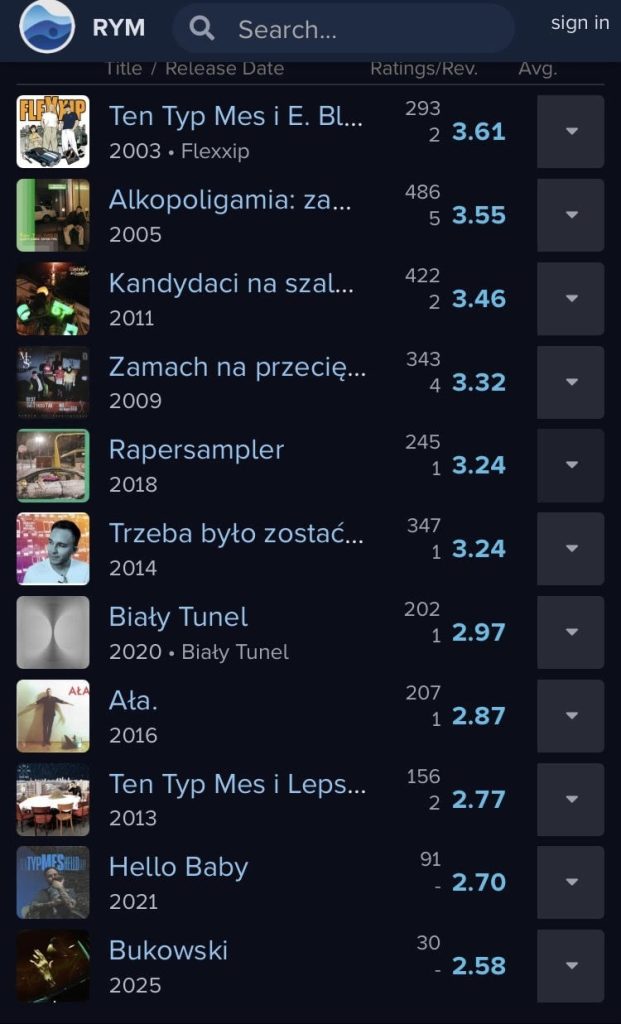621x1024 pixels.
Task: Open the sign in link
Action: [x=580, y=23]
